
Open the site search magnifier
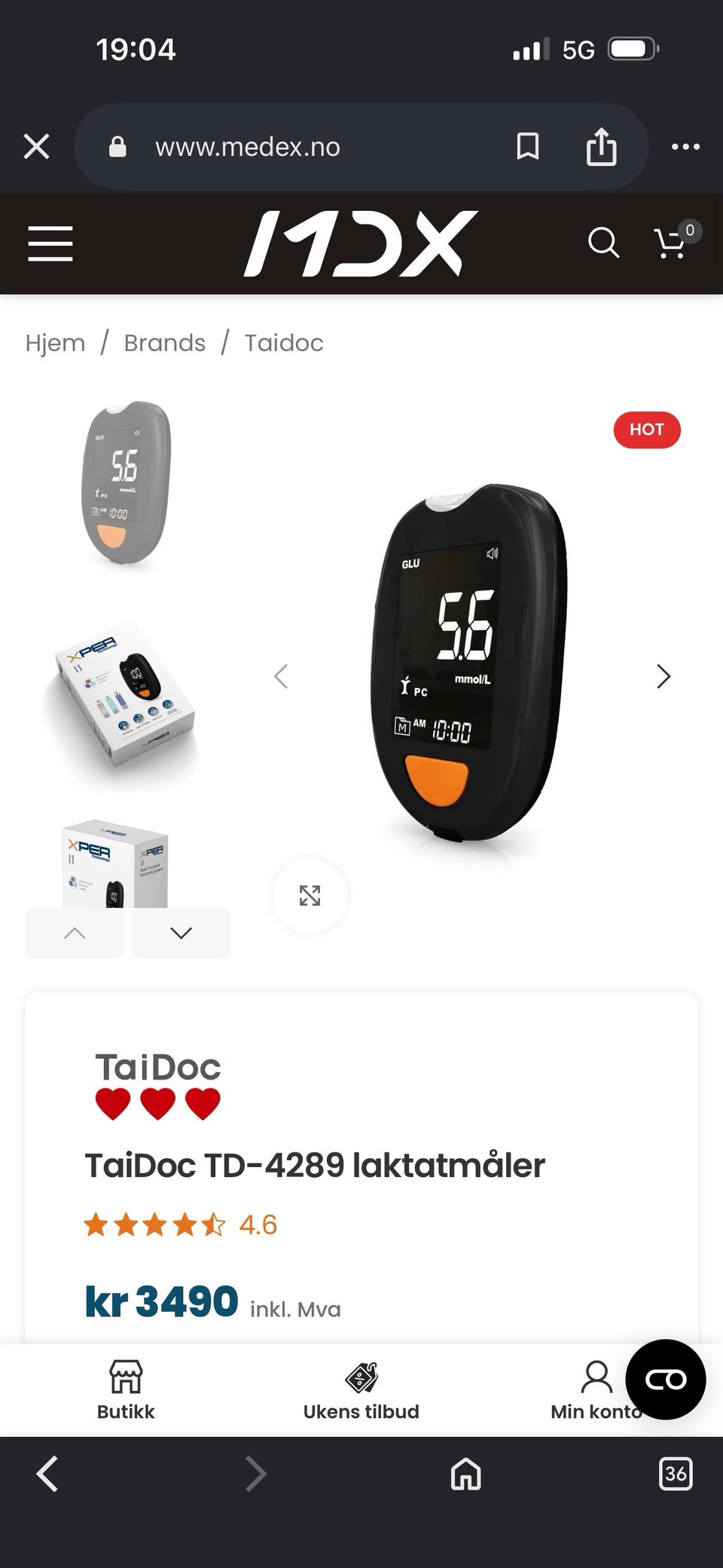pos(603,243)
